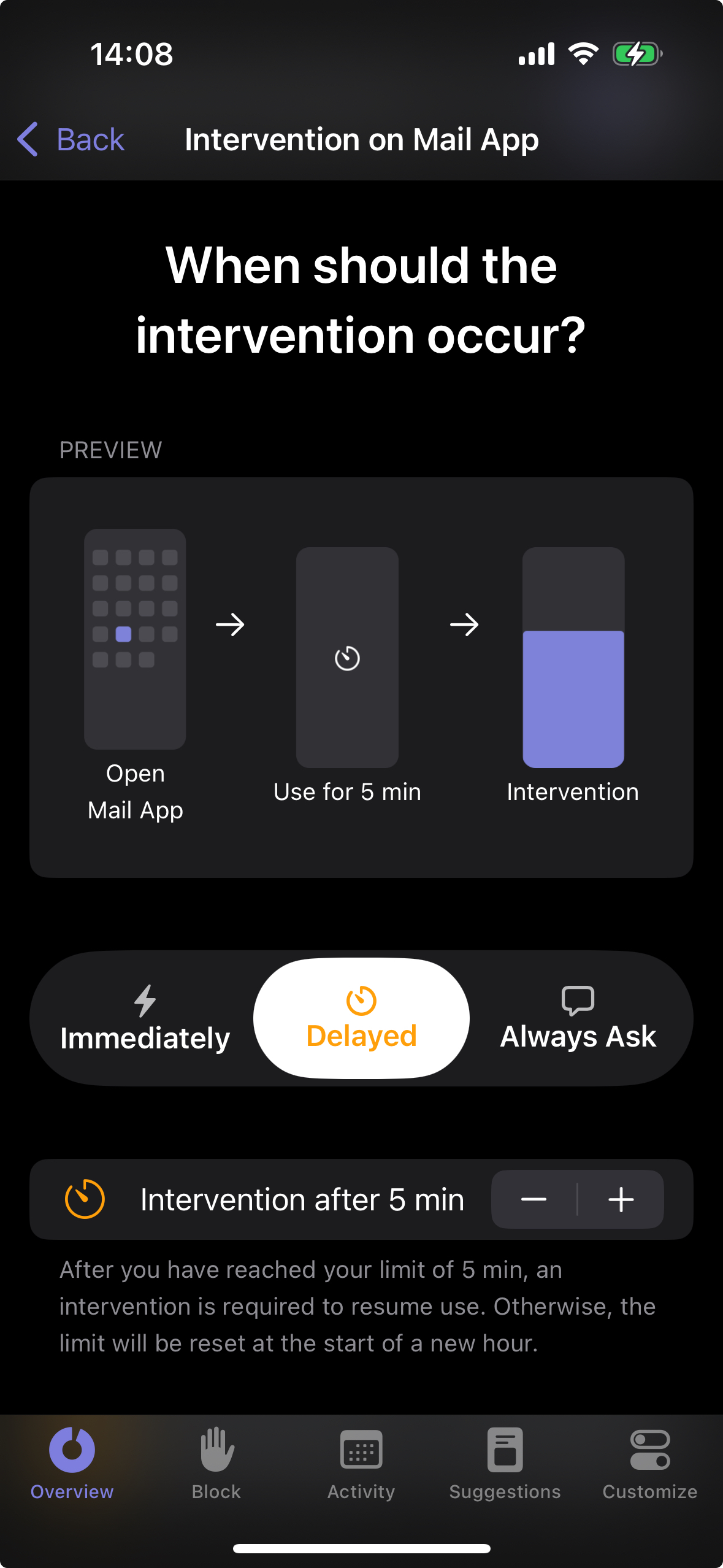This screenshot has height=1568, width=723.
Task: Switch to the Customize tab
Action: [650, 1464]
